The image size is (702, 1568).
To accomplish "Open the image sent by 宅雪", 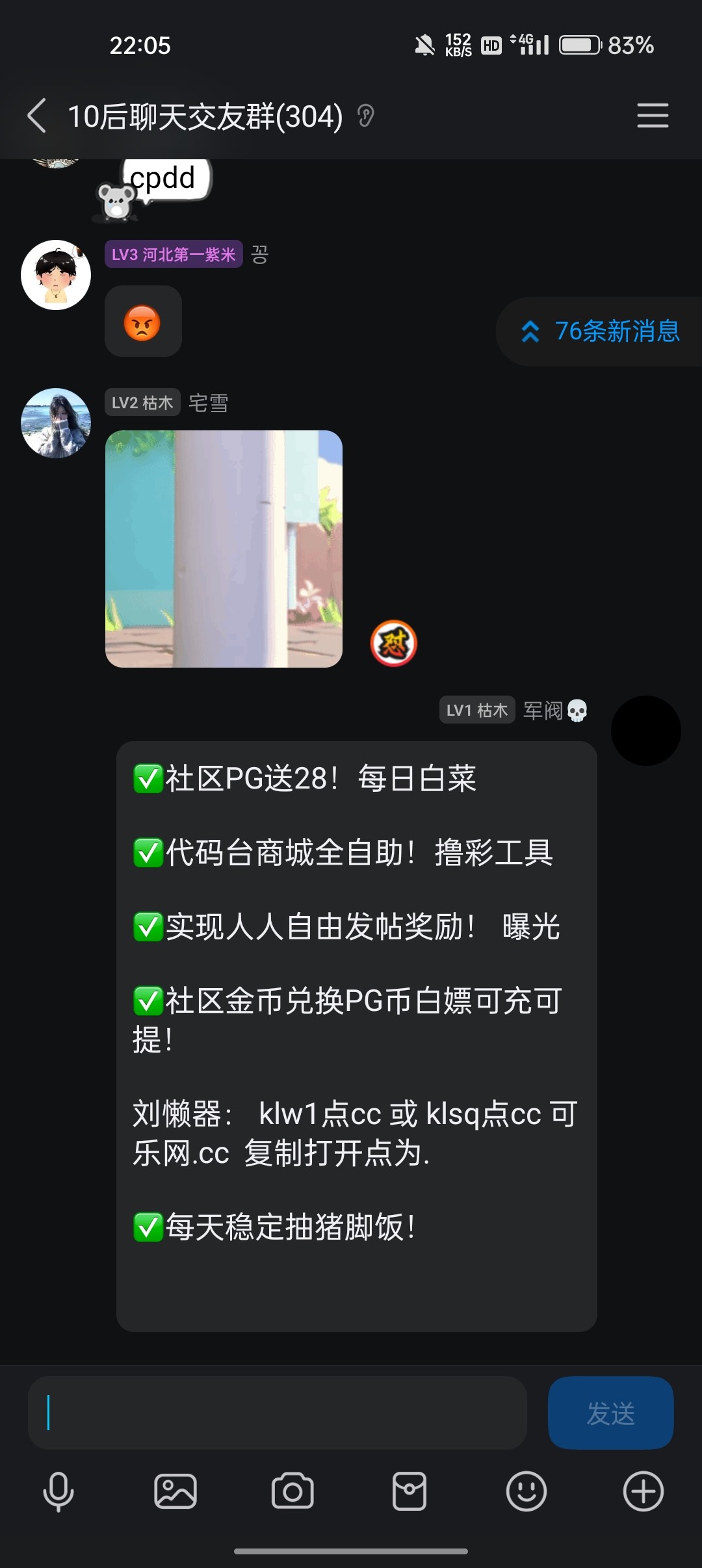I will tap(224, 549).
